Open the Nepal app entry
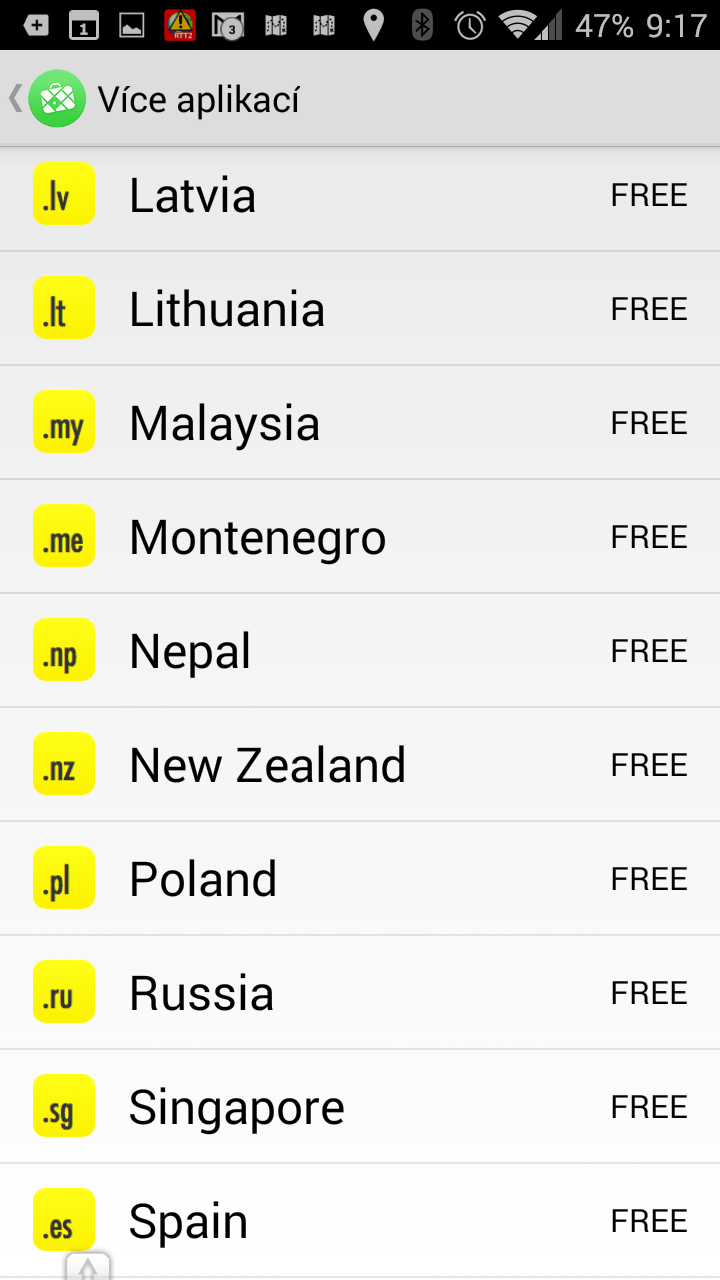 tap(360, 650)
